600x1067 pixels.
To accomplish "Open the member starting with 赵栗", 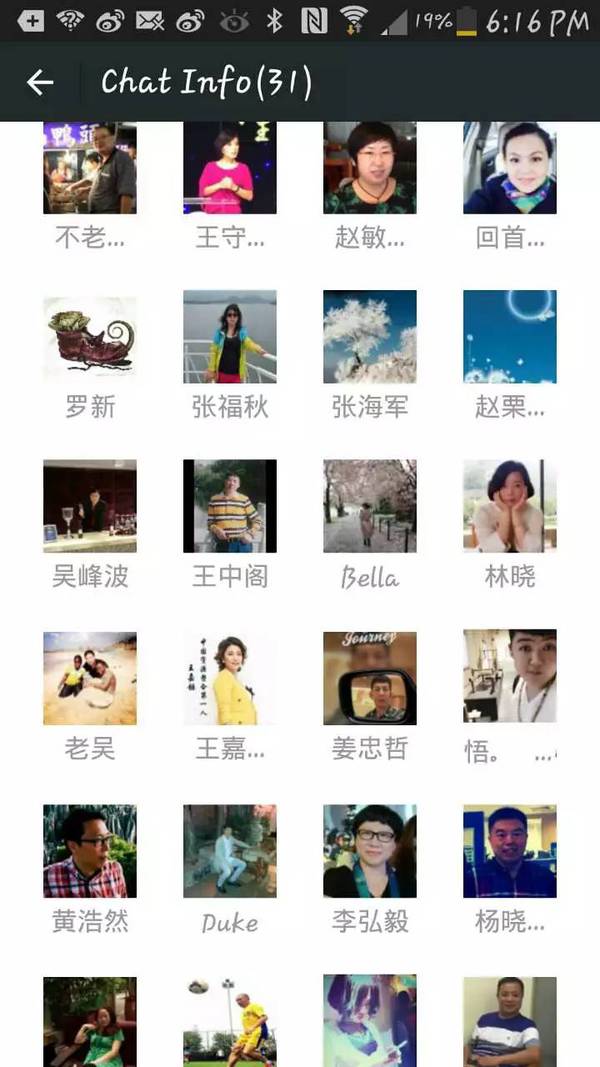I will pos(510,337).
